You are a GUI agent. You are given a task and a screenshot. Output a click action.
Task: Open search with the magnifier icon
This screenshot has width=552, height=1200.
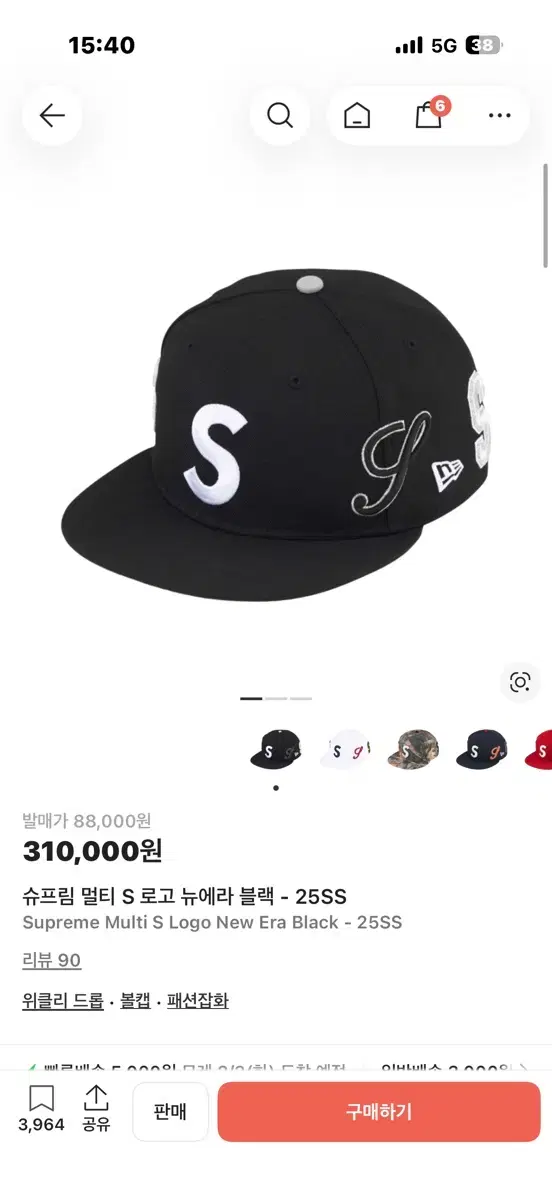[280, 115]
